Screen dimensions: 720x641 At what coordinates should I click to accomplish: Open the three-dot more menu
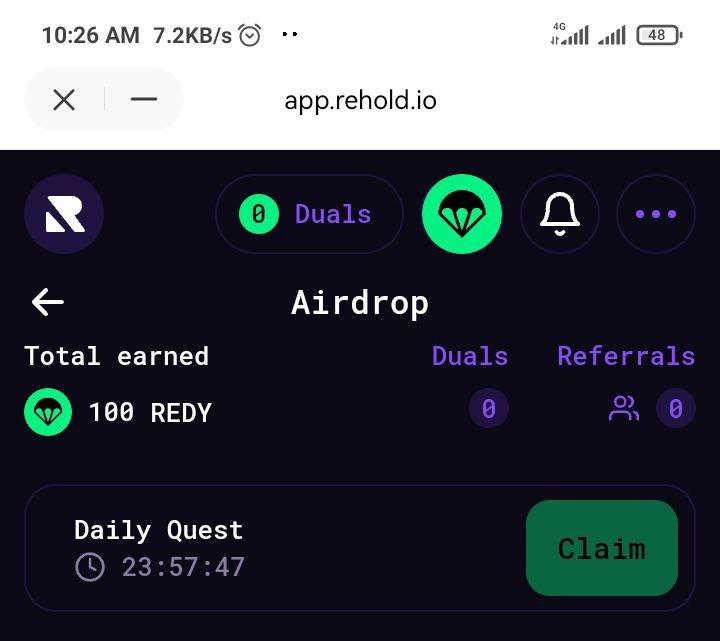click(656, 214)
